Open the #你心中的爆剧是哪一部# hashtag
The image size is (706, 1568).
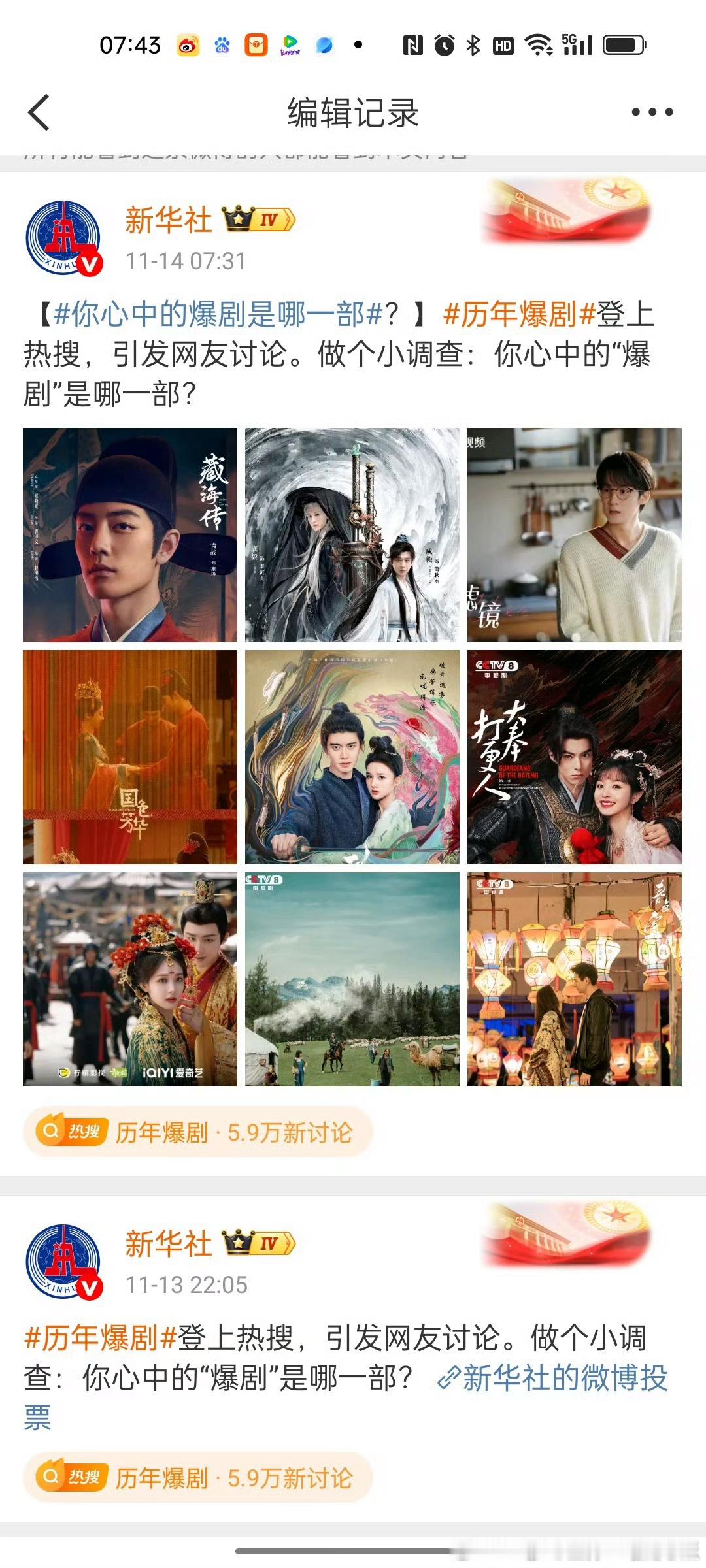pos(218,314)
